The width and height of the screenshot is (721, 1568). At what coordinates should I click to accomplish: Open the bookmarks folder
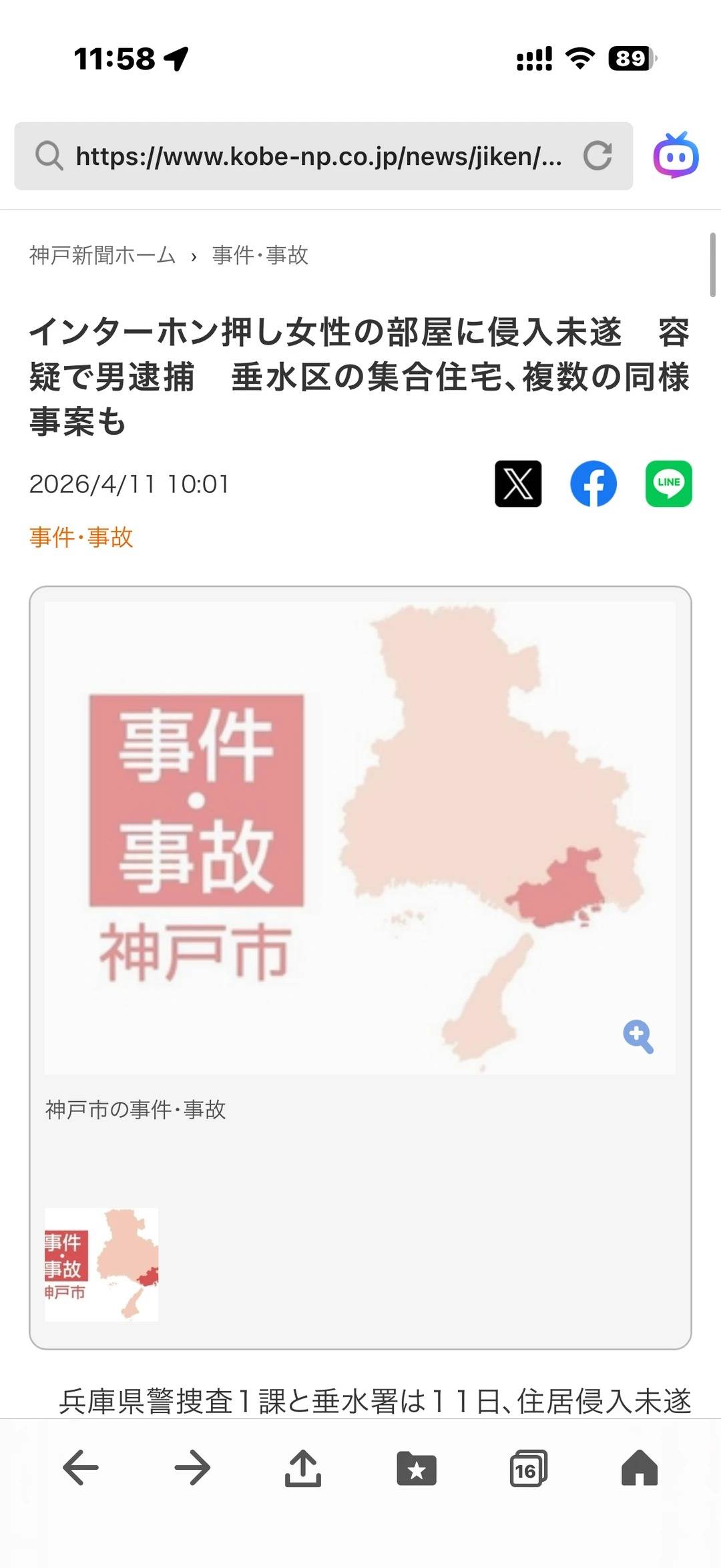coord(416,1468)
